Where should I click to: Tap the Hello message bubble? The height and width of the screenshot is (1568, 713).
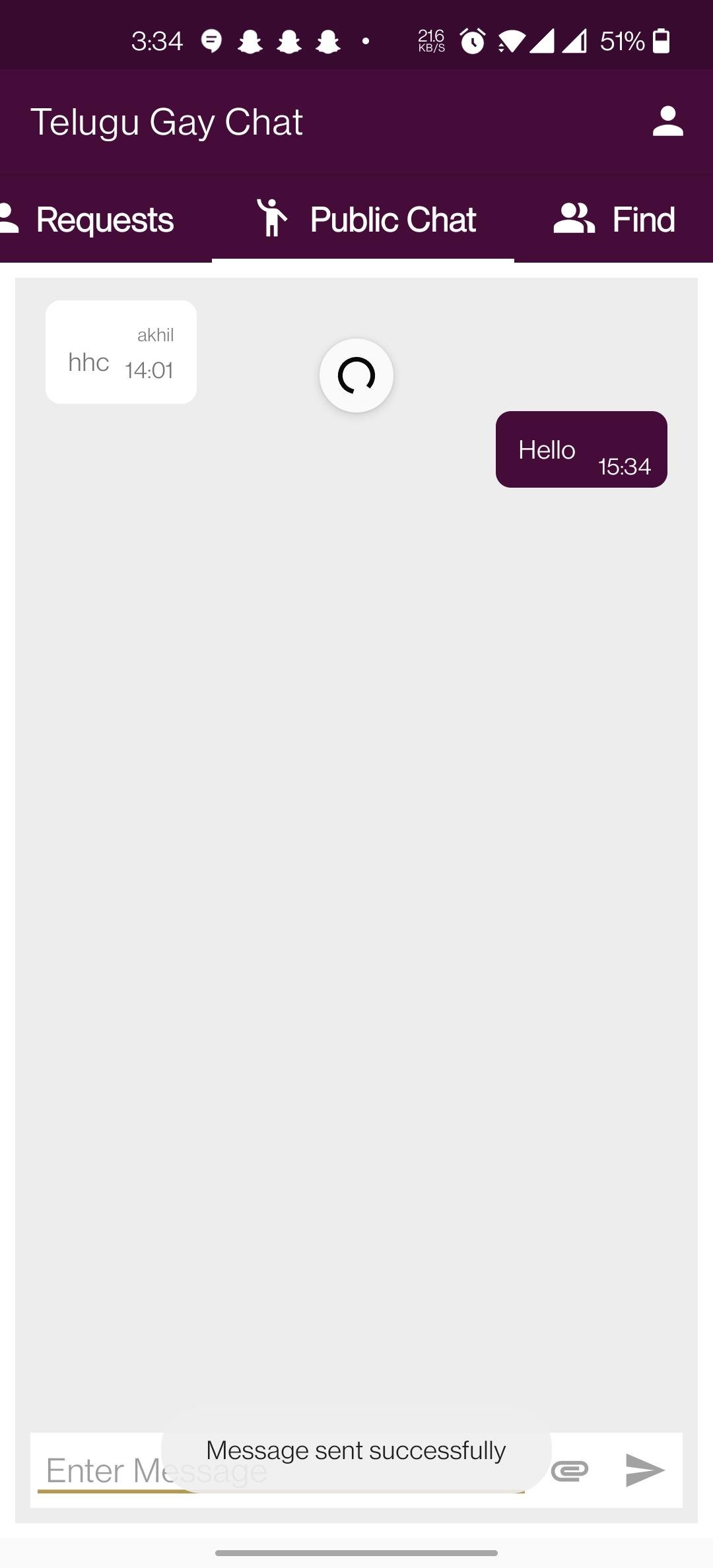tap(581, 449)
